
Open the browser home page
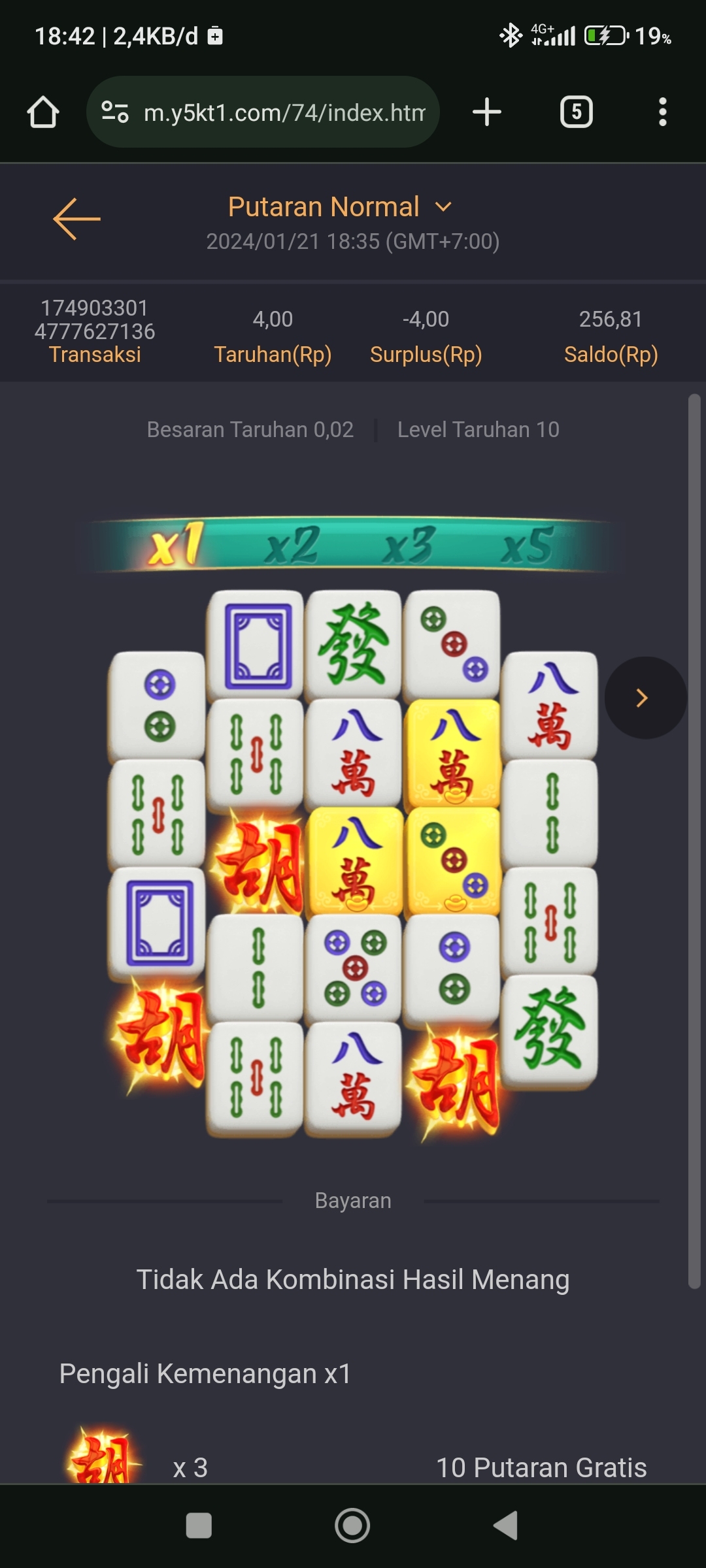pos(43,112)
